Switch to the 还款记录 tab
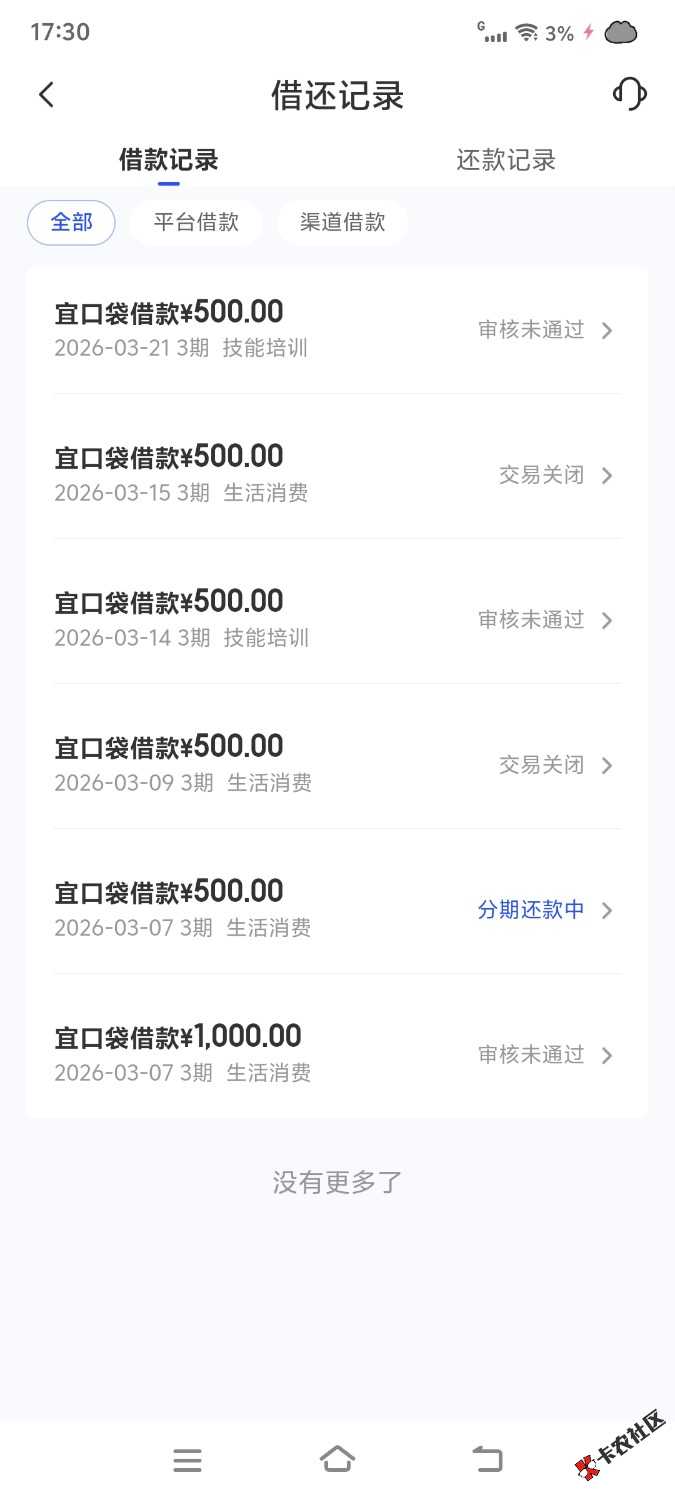Viewport: 675px width, 1500px height. pyautogui.click(x=506, y=160)
